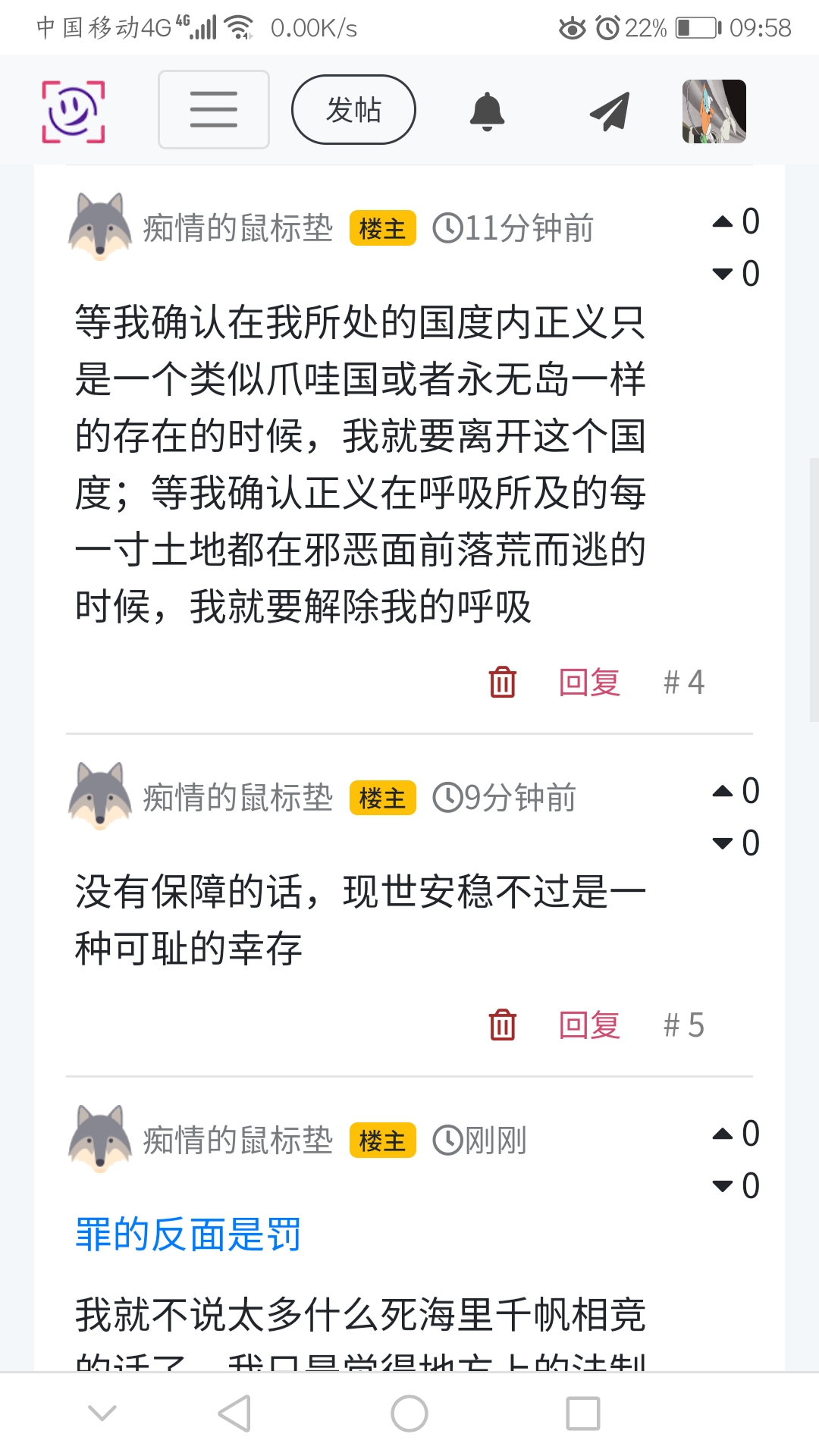
Task: Reply to post #4 via 回复
Action: pos(589,682)
